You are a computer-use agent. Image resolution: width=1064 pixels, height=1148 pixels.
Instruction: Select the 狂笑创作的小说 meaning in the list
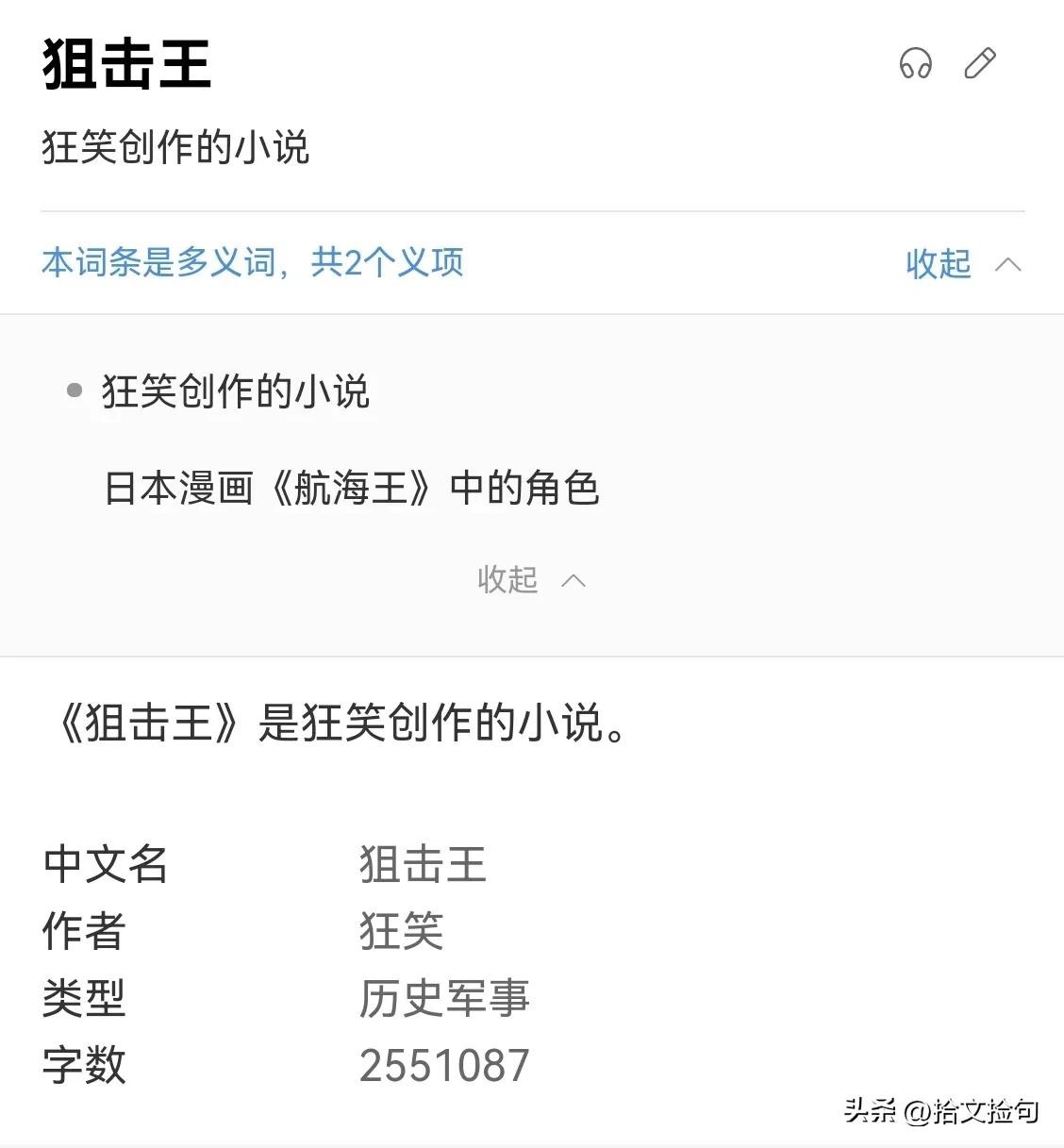[x=235, y=391]
